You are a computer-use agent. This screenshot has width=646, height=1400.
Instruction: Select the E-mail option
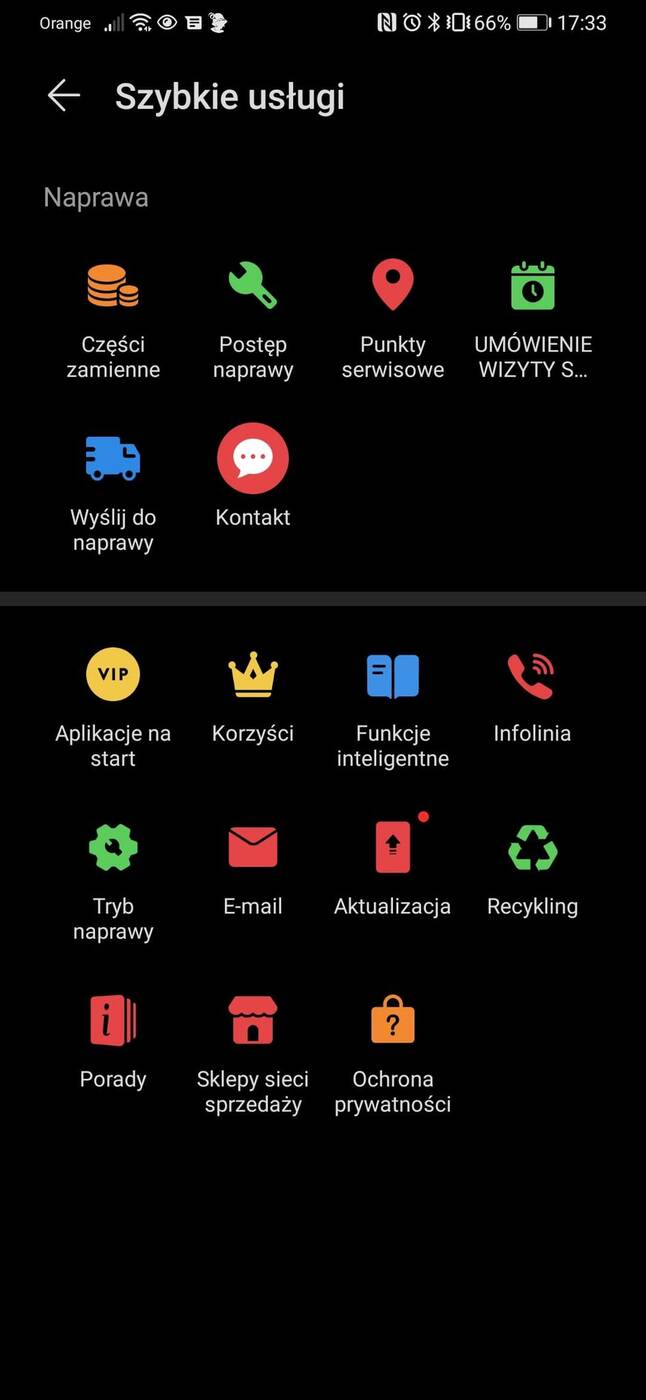[x=253, y=848]
